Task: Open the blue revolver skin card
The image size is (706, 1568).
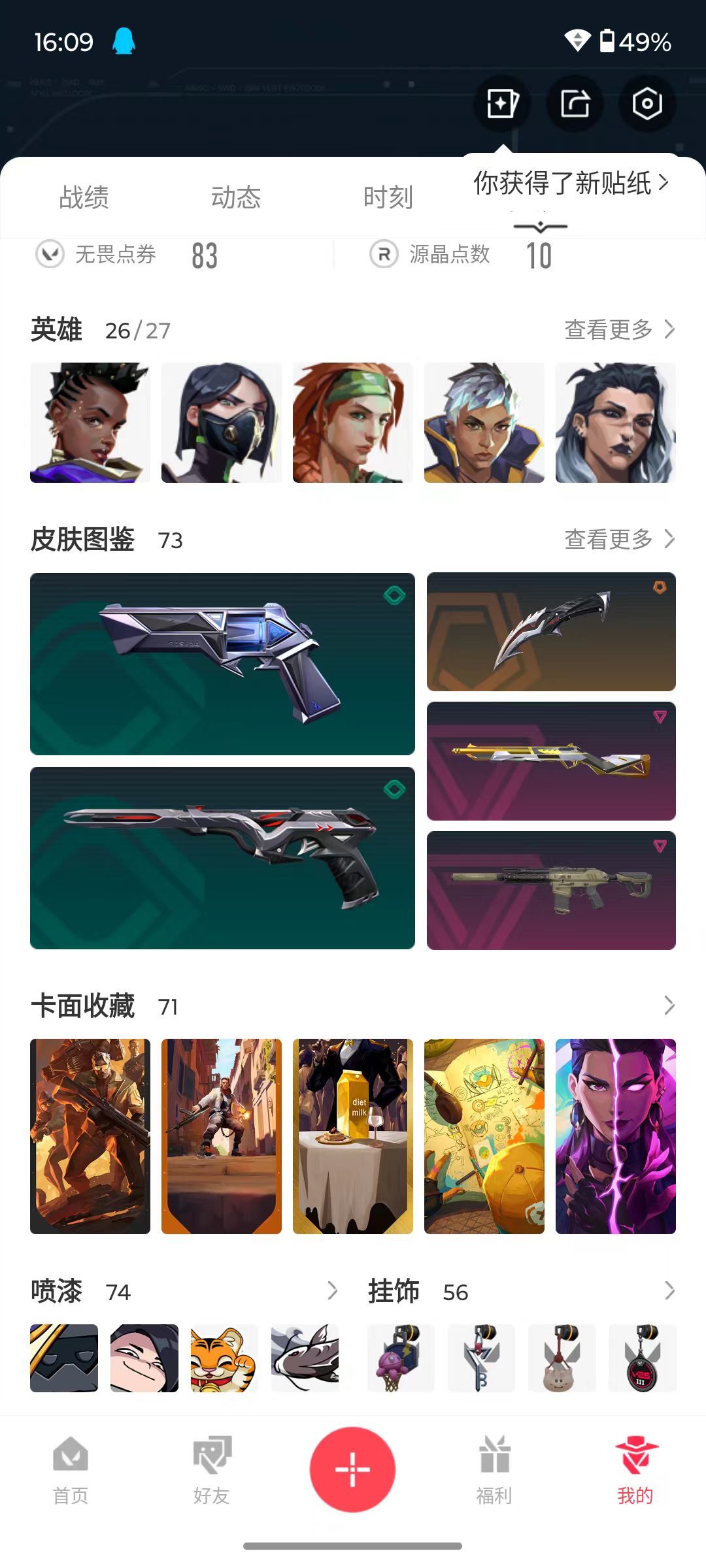Action: 222,664
